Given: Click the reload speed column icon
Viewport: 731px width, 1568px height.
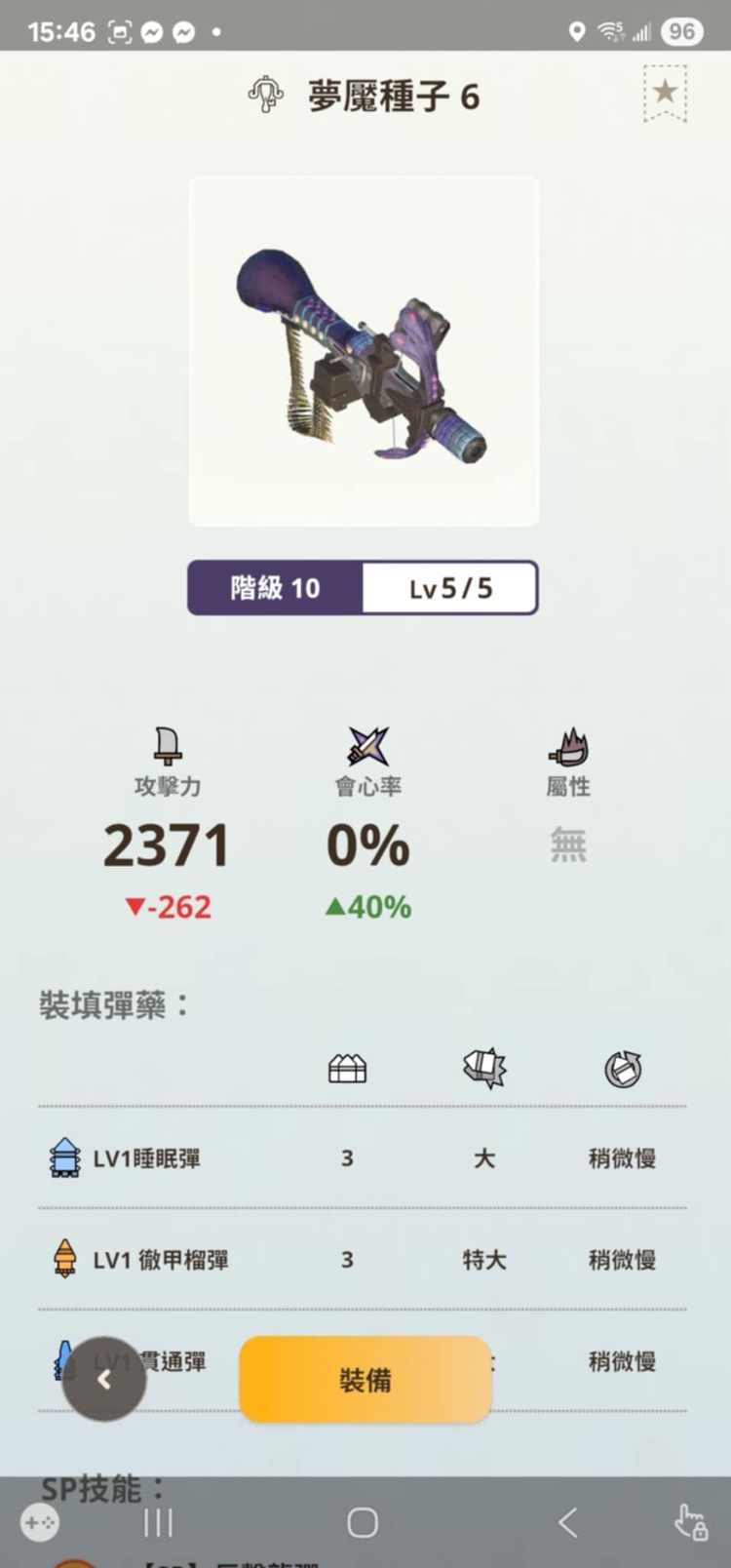Looking at the screenshot, I should [622, 1068].
